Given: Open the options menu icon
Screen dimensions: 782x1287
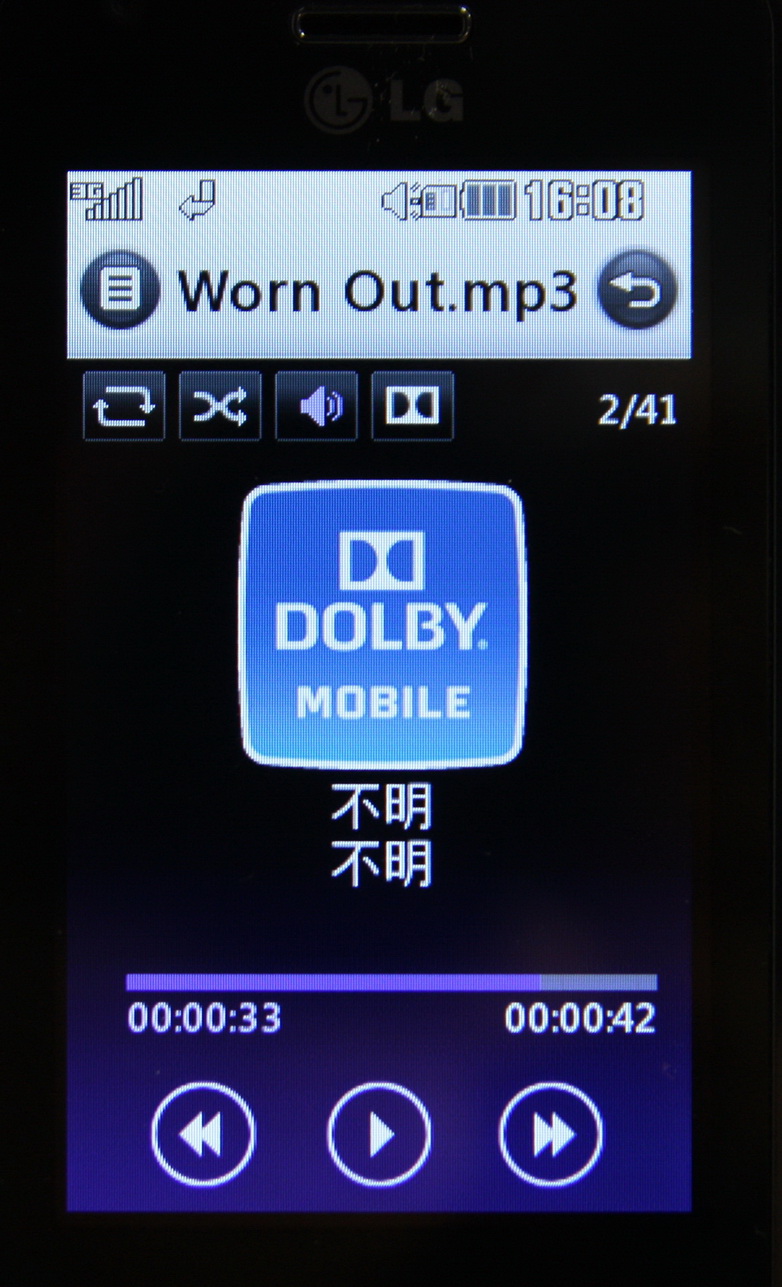Looking at the screenshot, I should 119,292.
